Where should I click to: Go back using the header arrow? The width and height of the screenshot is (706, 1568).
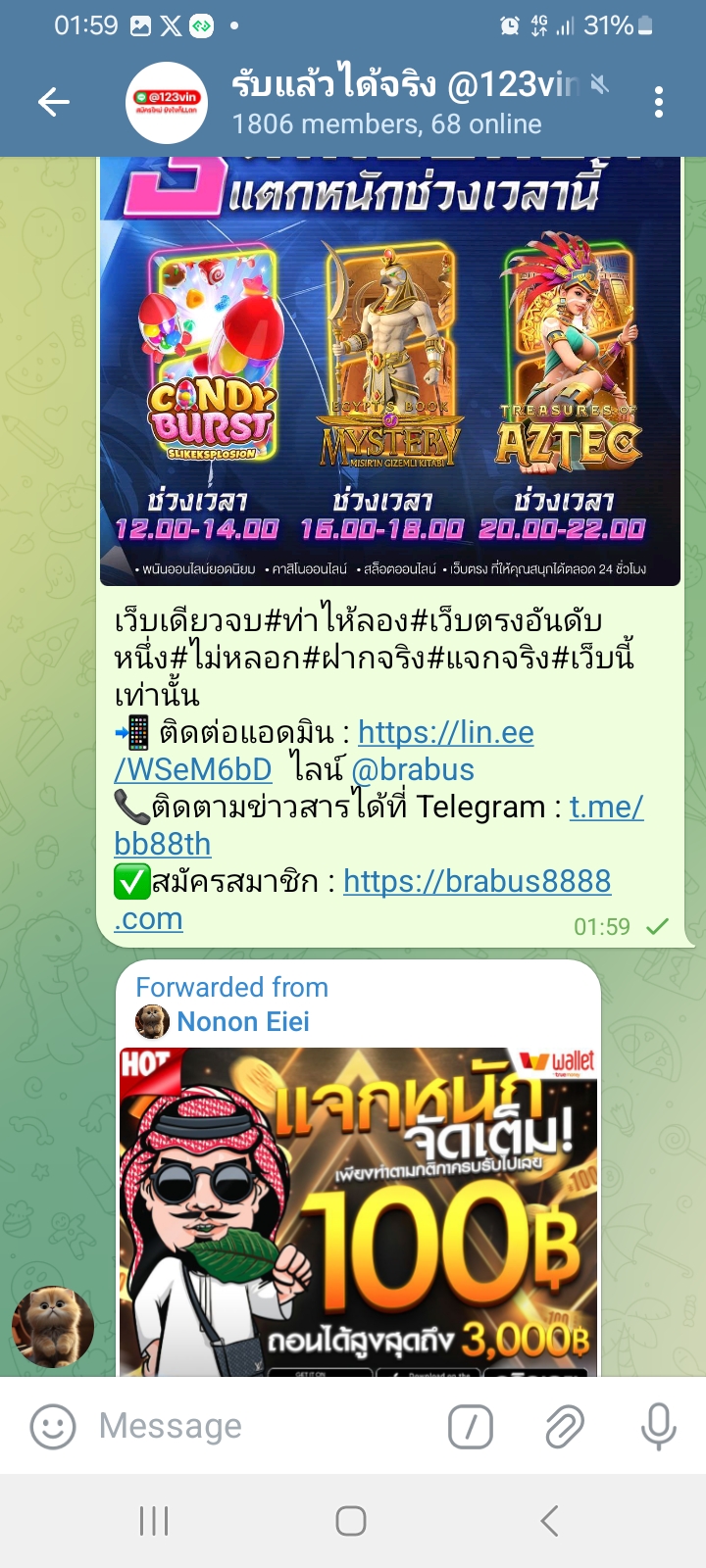(x=54, y=101)
